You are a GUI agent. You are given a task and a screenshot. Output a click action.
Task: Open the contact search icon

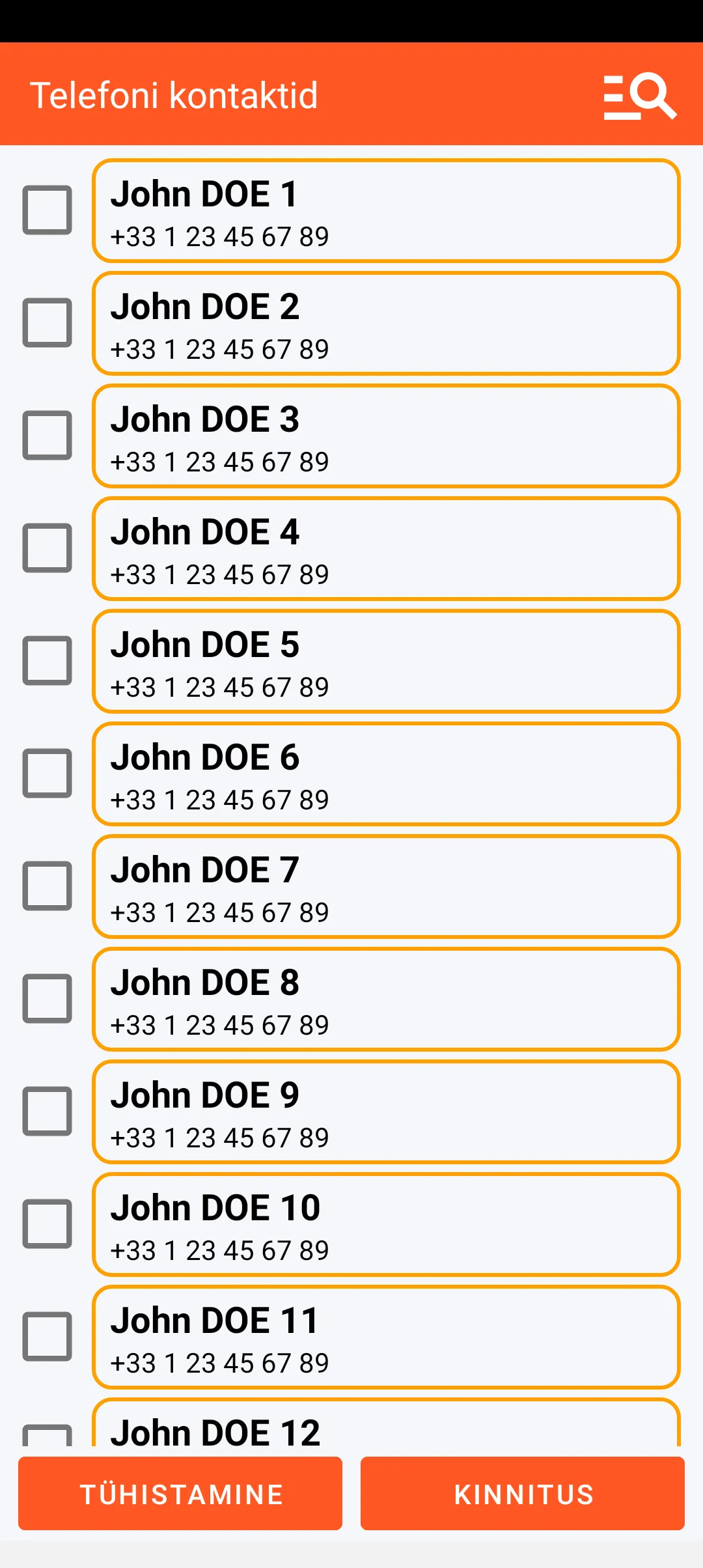click(640, 96)
